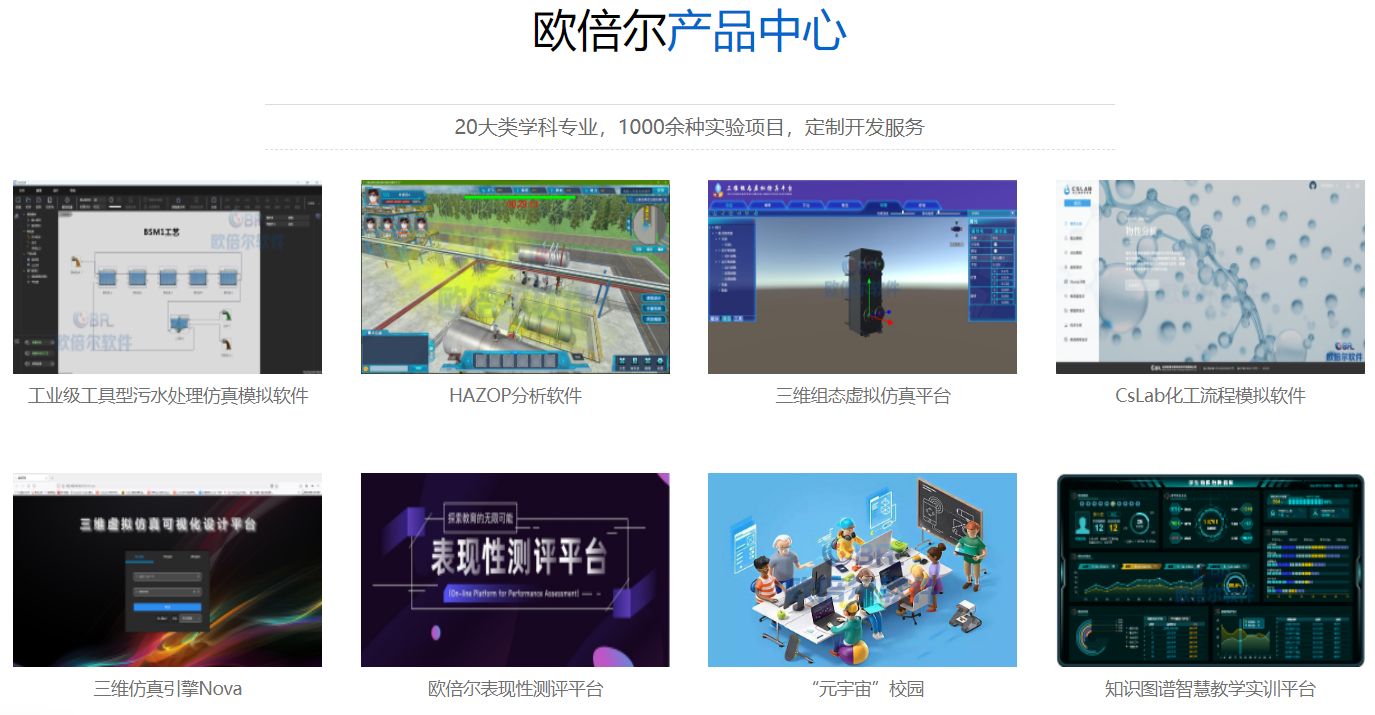Open the HAZOP分析软件 product card

pos(515,277)
